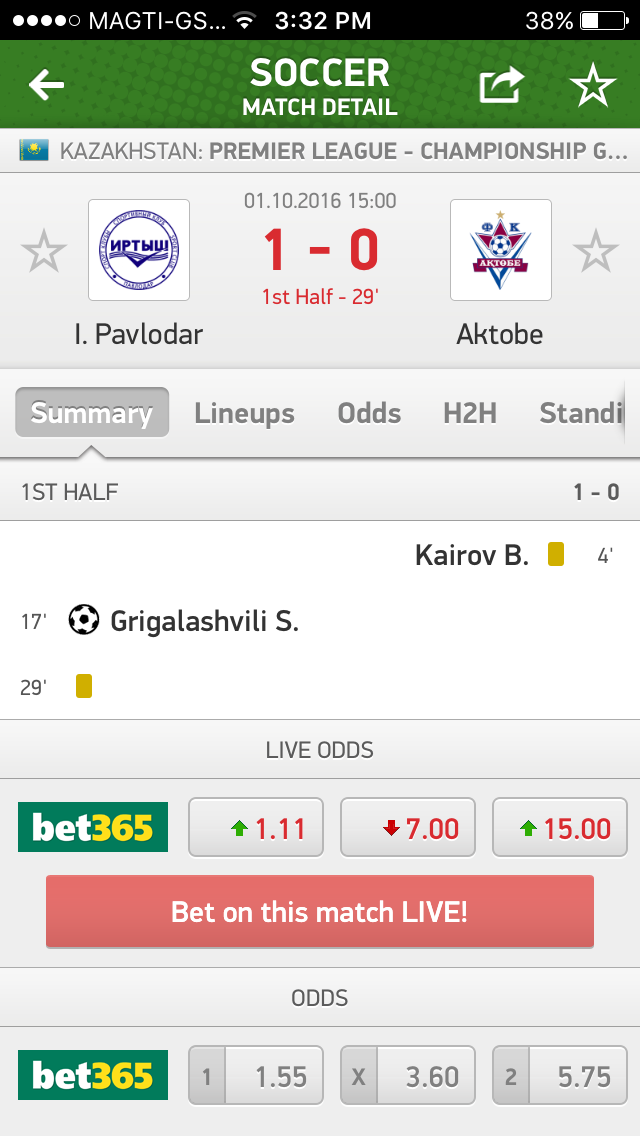Choose draw odds 3.60
This screenshot has width=640, height=1136.
point(408,1076)
